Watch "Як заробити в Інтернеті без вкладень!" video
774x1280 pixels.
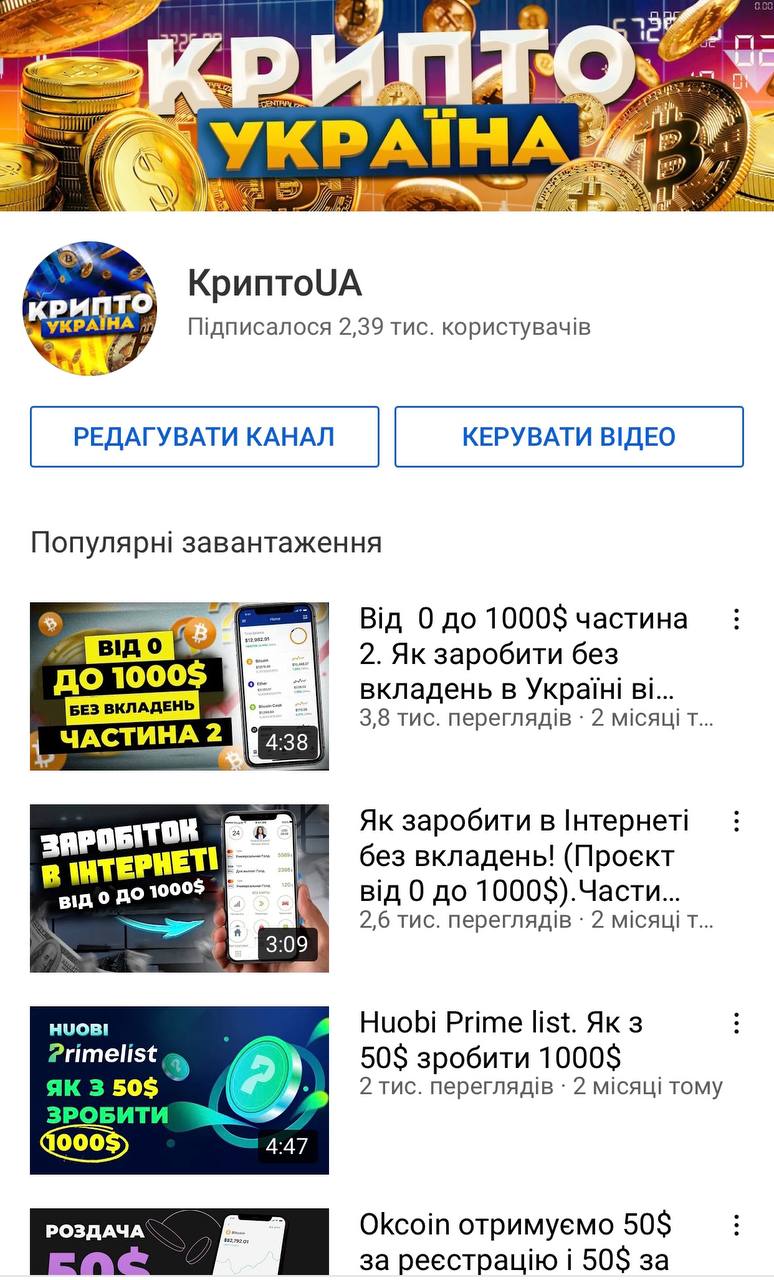click(179, 888)
